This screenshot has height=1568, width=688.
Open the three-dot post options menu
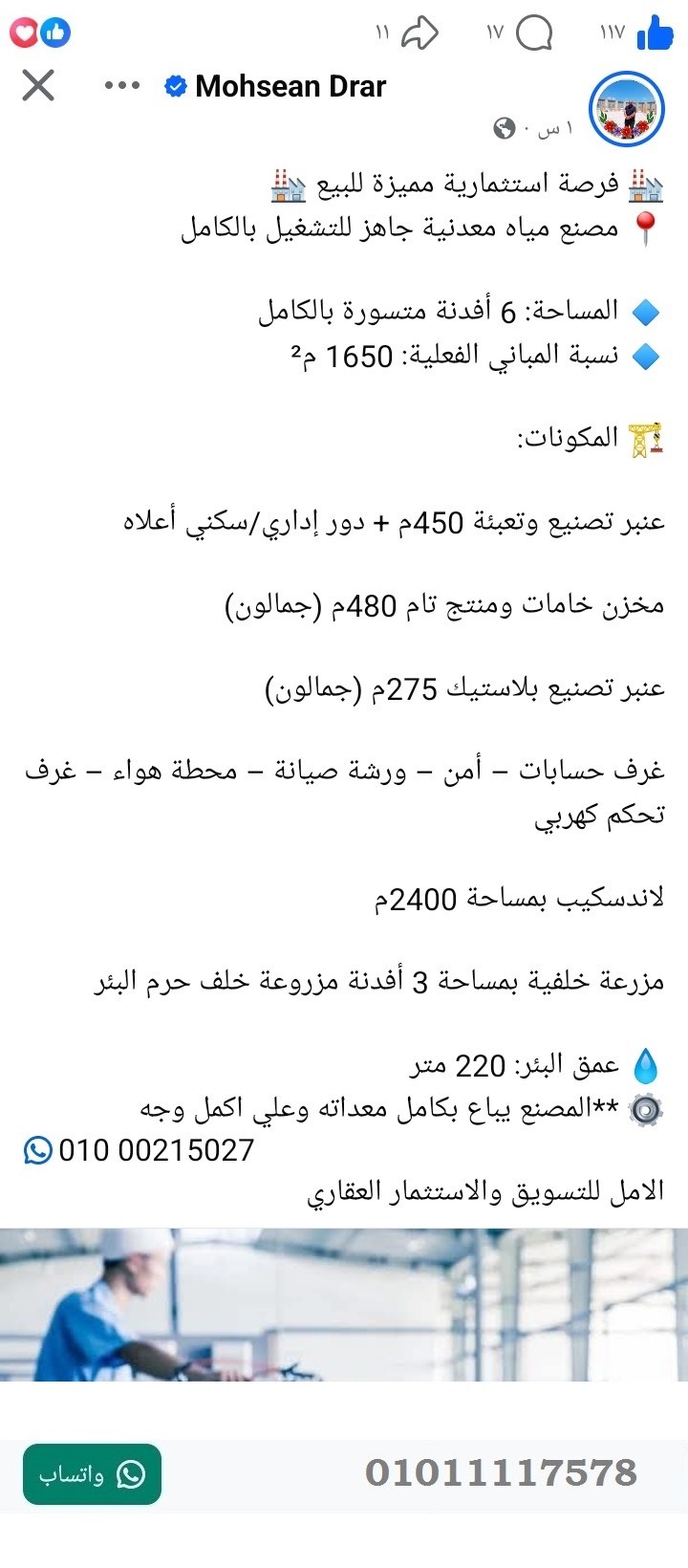click(120, 85)
